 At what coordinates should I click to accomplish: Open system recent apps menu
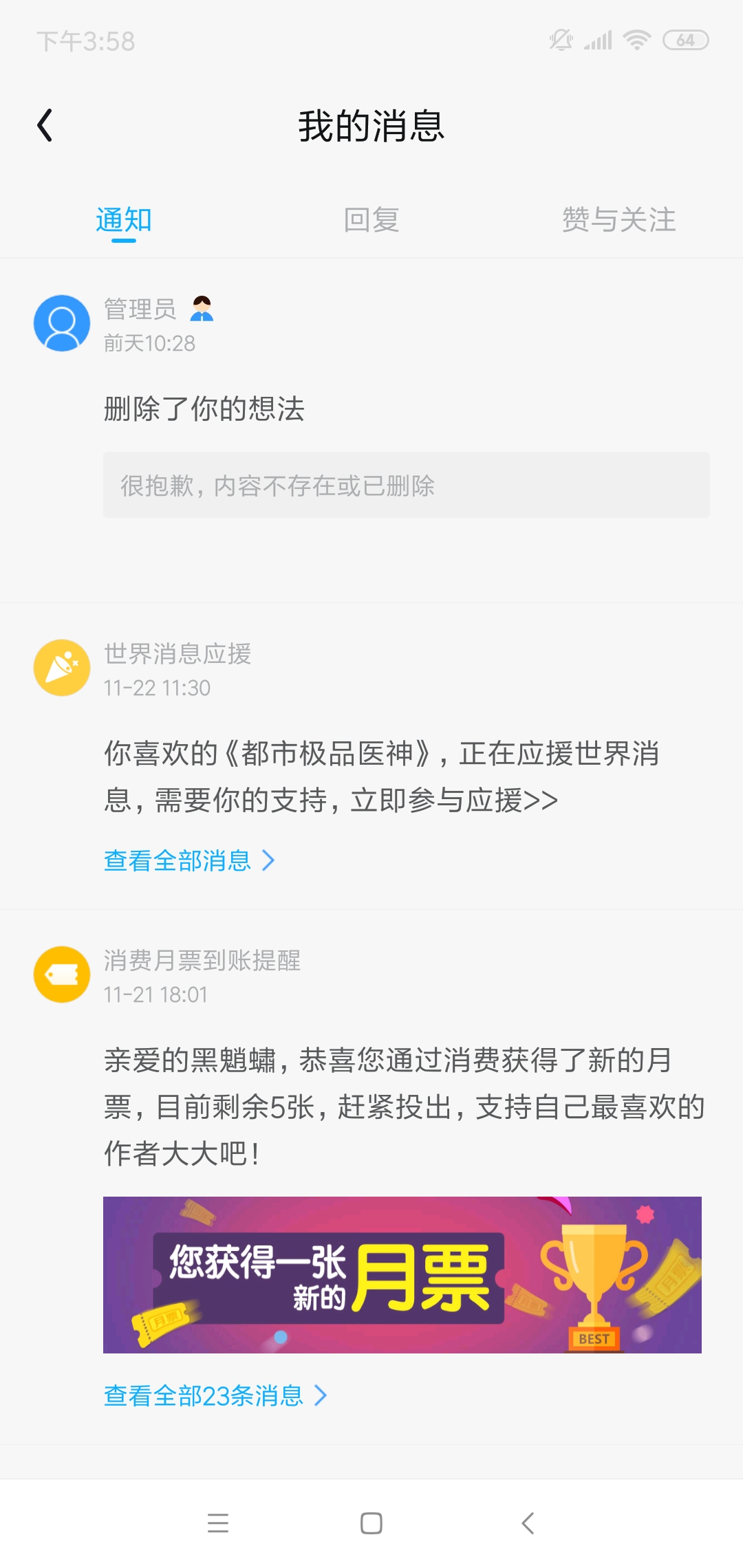pos(218,1523)
